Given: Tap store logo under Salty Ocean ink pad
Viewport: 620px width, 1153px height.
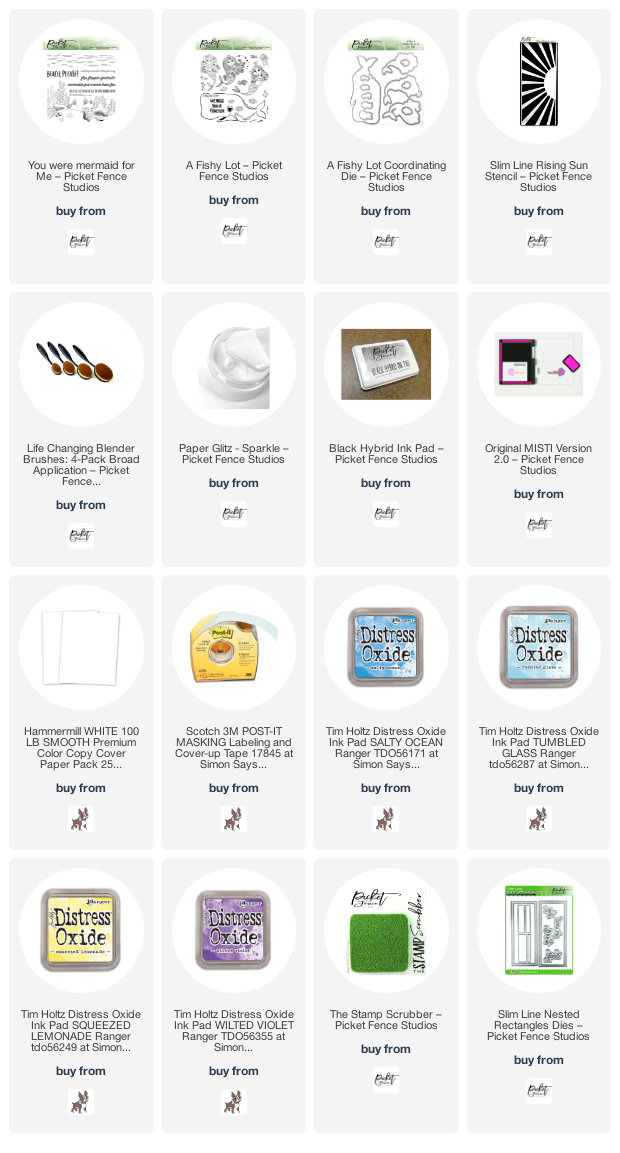Looking at the screenshot, I should (x=386, y=819).
